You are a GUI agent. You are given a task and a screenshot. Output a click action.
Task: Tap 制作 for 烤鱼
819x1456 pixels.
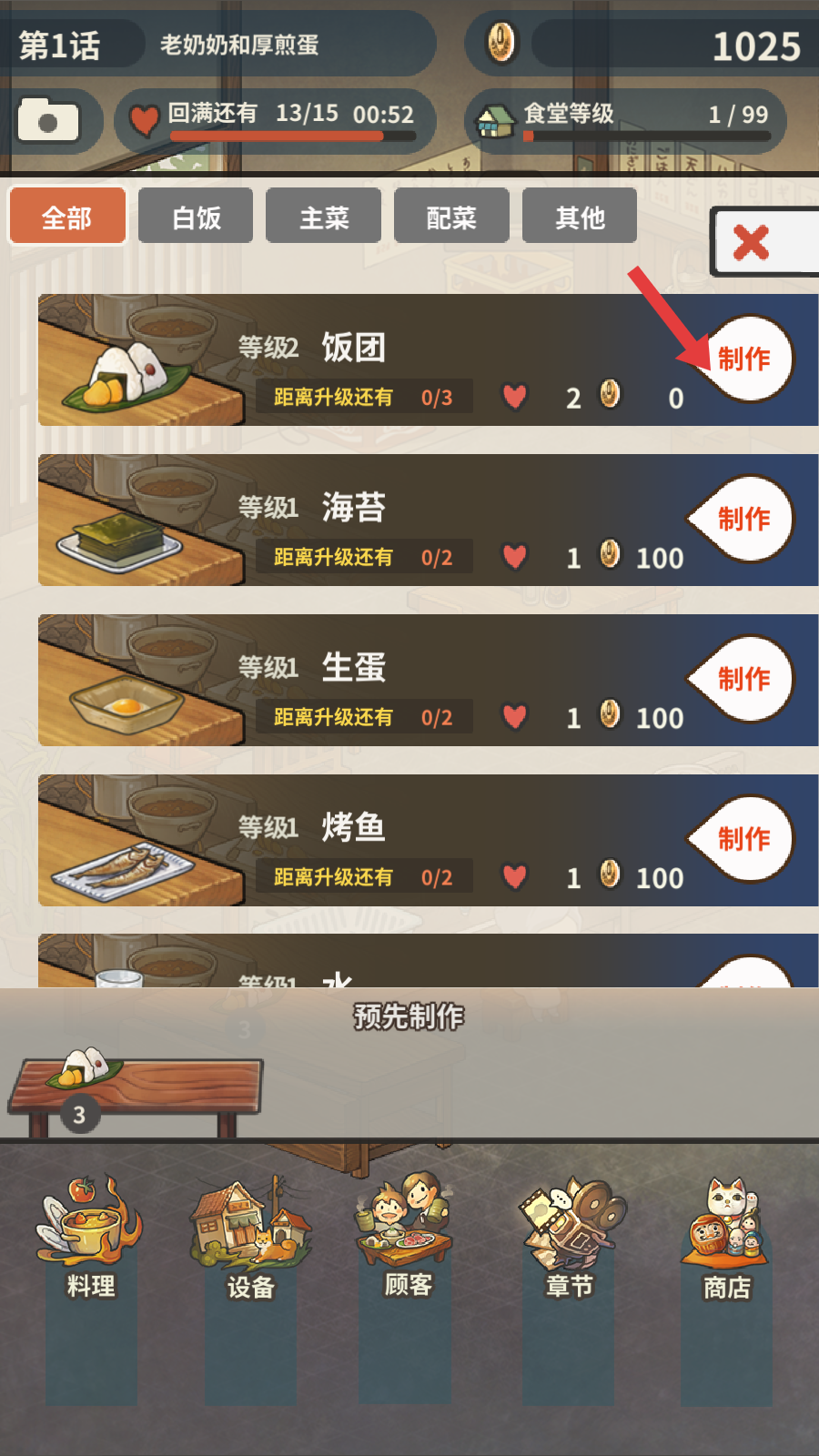coord(743,839)
